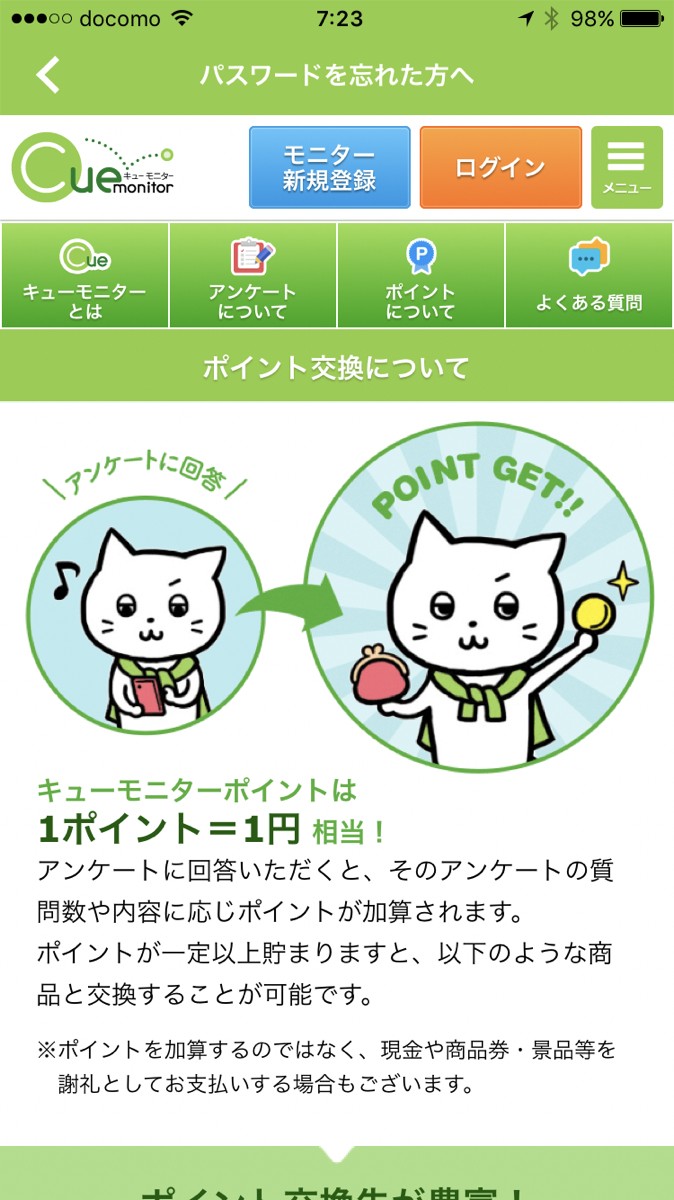Switch to アンケートについて tab
The height and width of the screenshot is (1200, 674).
tap(253, 276)
